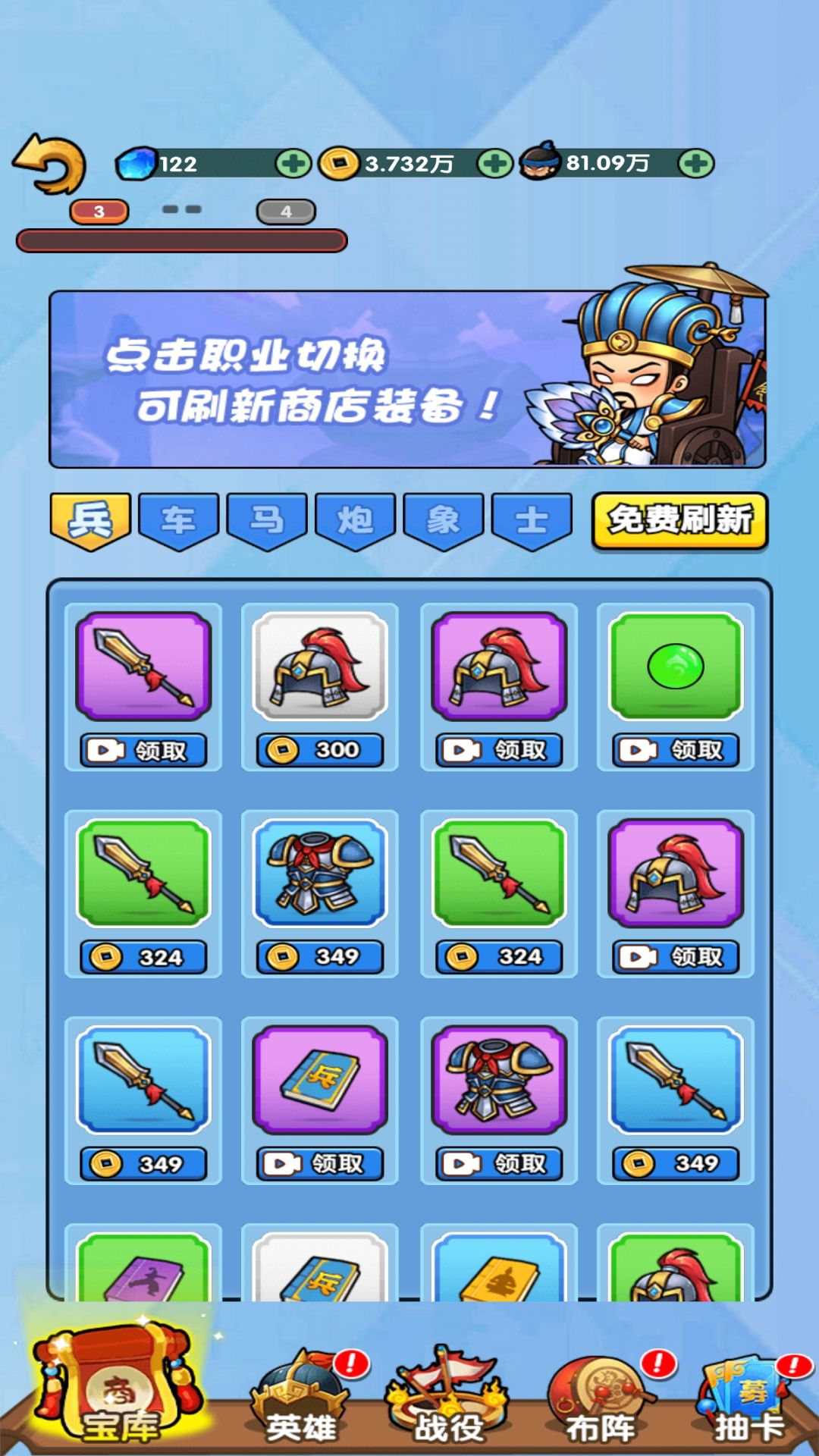Tap the advisor banner to switch profession
819x1456 pixels.
click(409, 379)
